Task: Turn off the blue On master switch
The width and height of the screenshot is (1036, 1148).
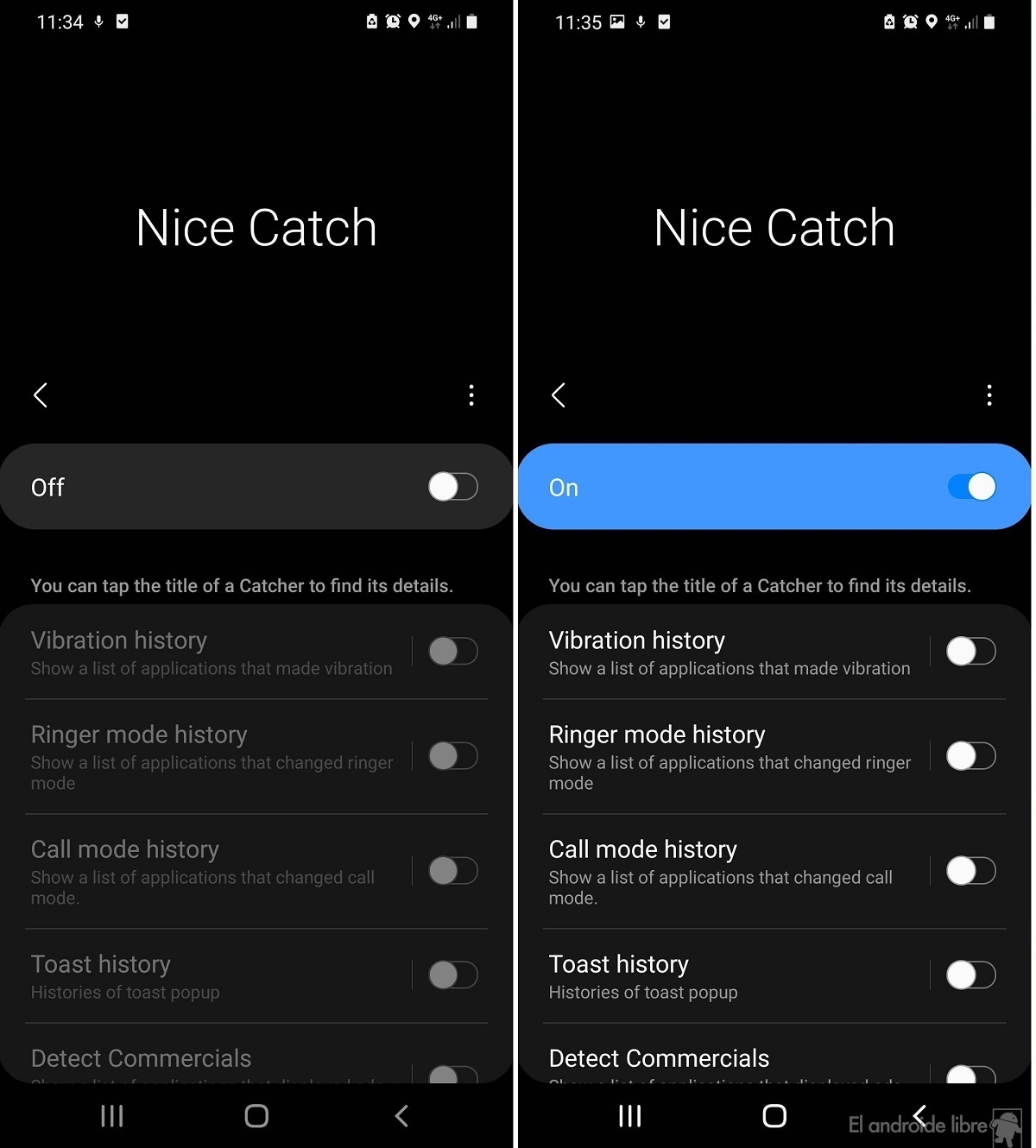Action: coord(971,487)
